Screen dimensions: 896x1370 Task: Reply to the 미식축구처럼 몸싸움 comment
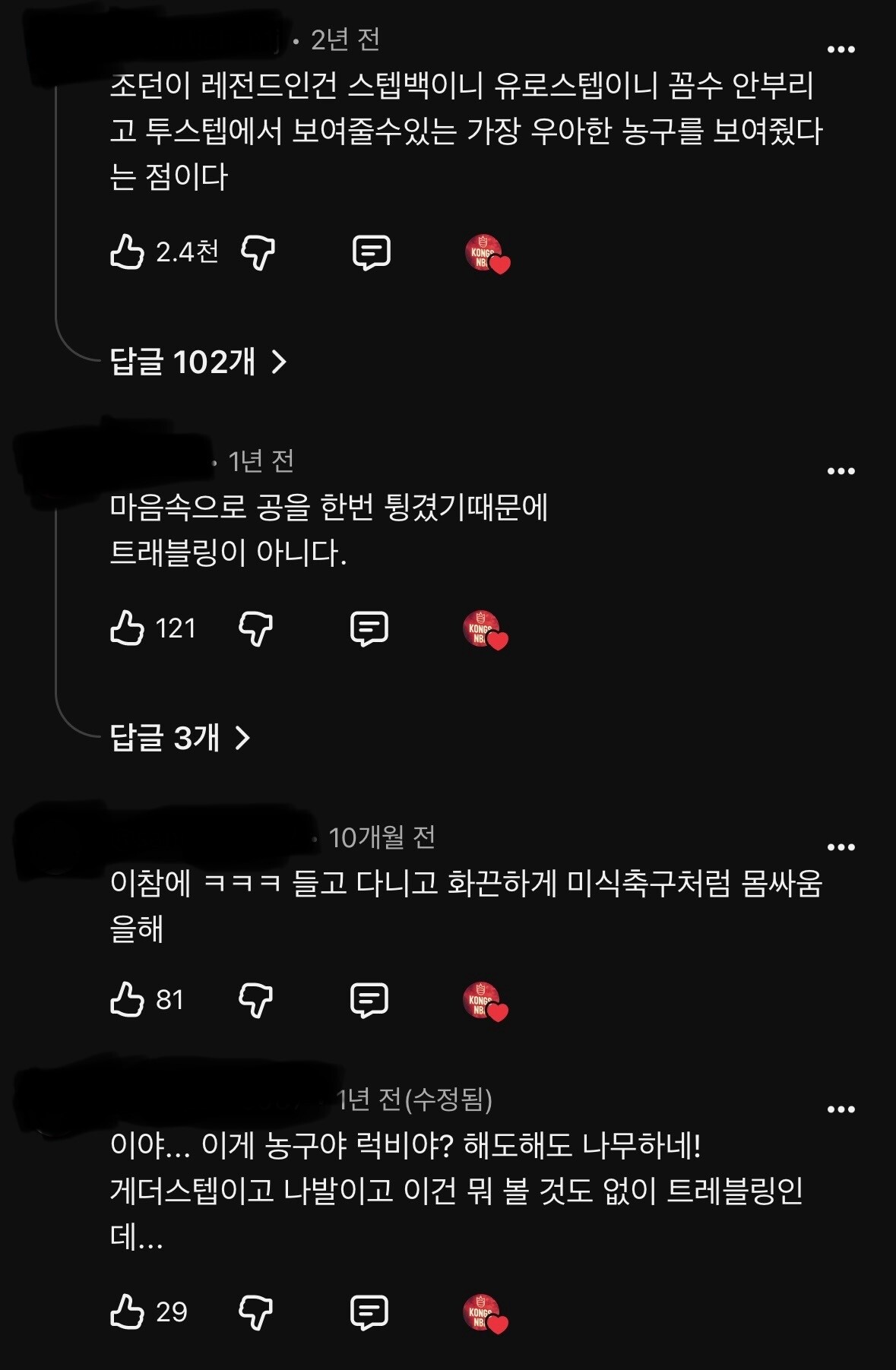coord(369,1000)
